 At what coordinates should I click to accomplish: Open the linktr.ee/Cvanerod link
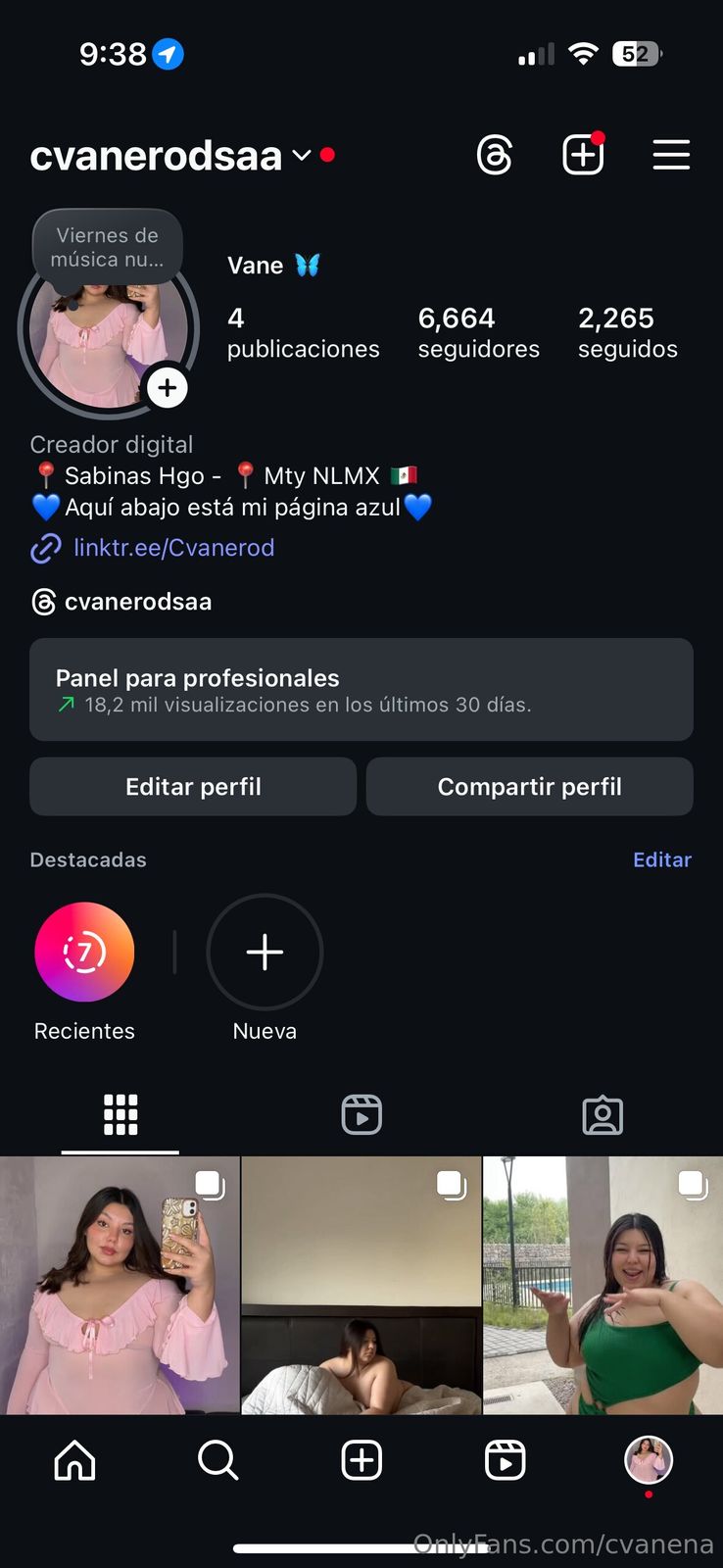tap(173, 548)
